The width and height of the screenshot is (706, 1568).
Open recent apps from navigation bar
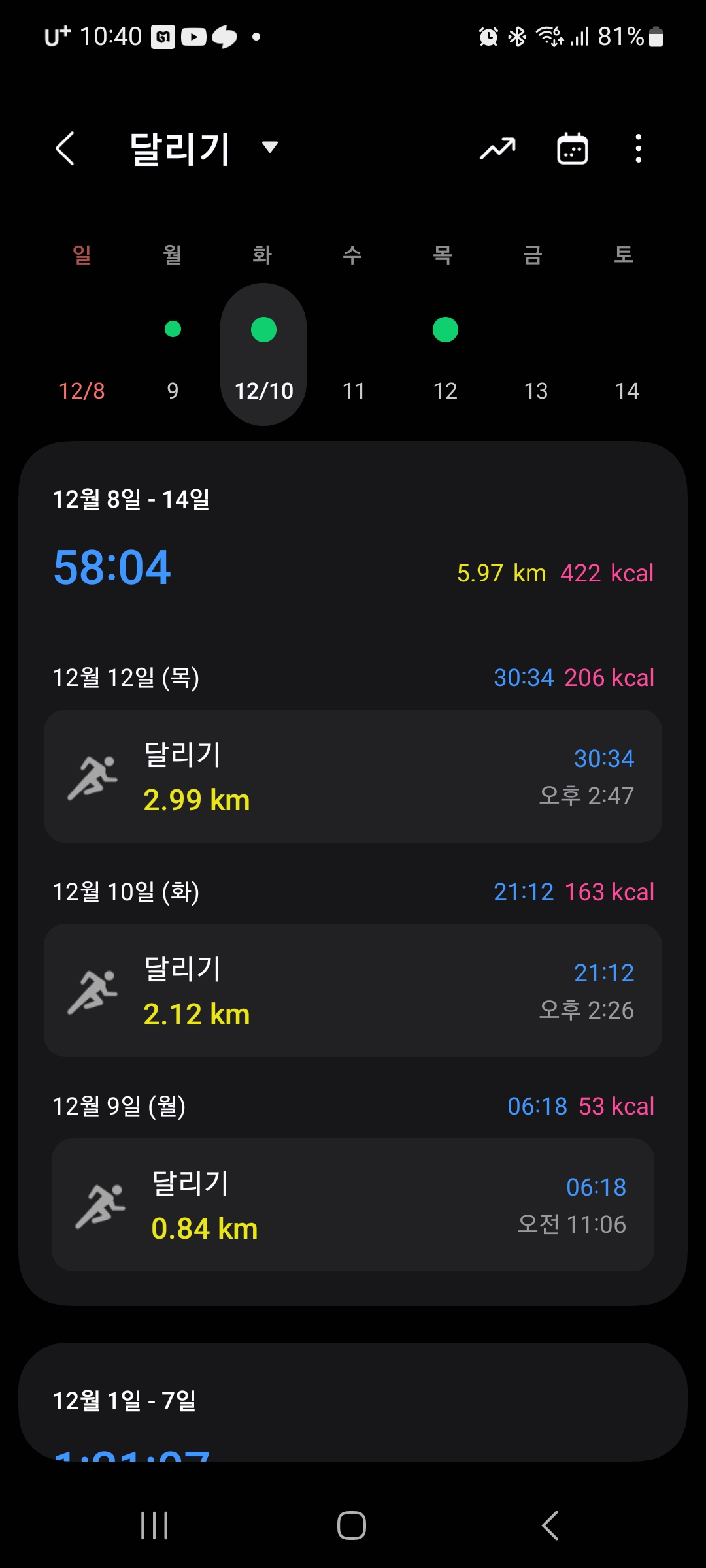tap(155, 1526)
